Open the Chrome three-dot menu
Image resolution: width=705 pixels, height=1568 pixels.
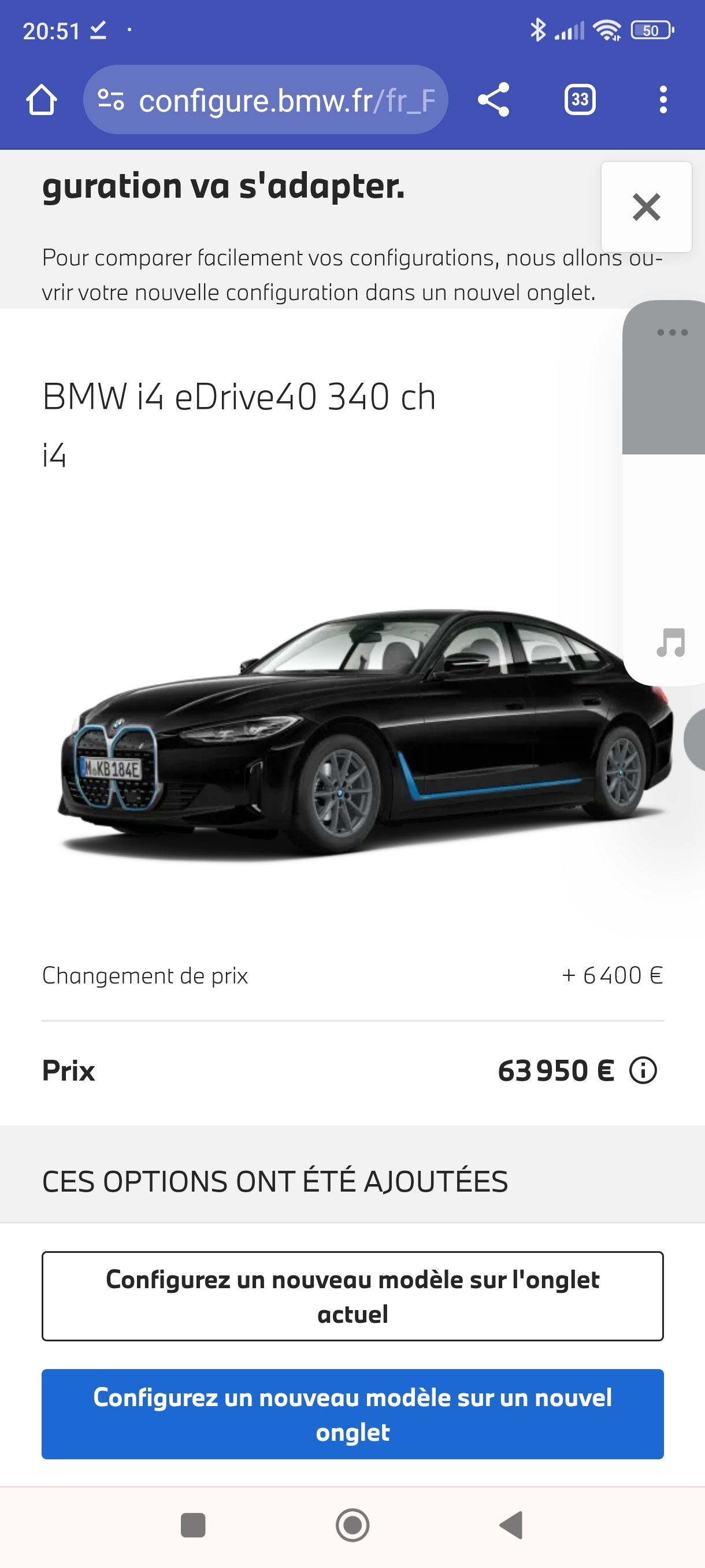(663, 101)
